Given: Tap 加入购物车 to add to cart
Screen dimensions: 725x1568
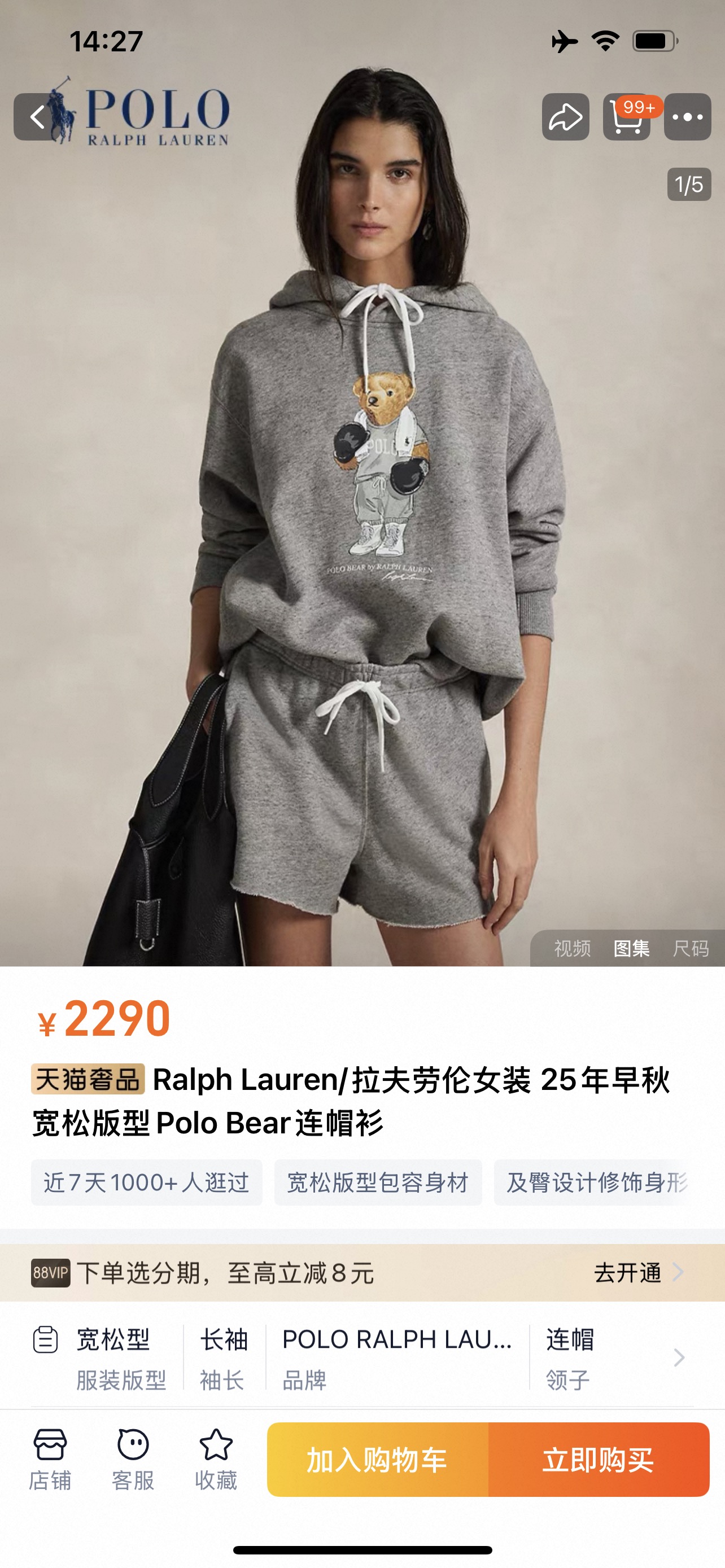Looking at the screenshot, I should click(377, 1460).
